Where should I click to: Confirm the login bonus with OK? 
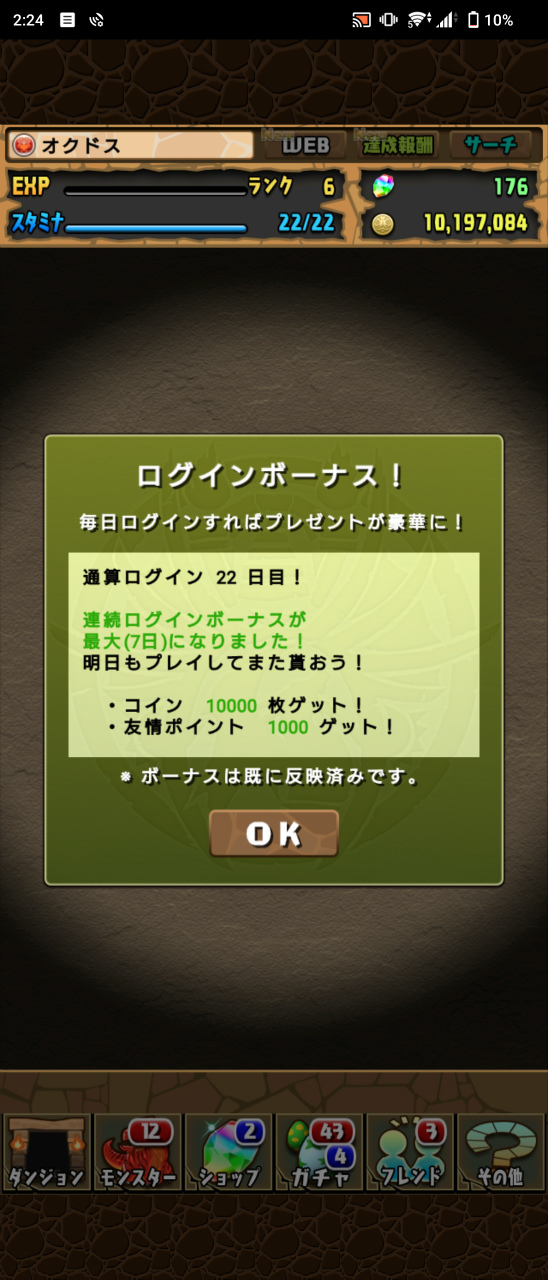[274, 833]
